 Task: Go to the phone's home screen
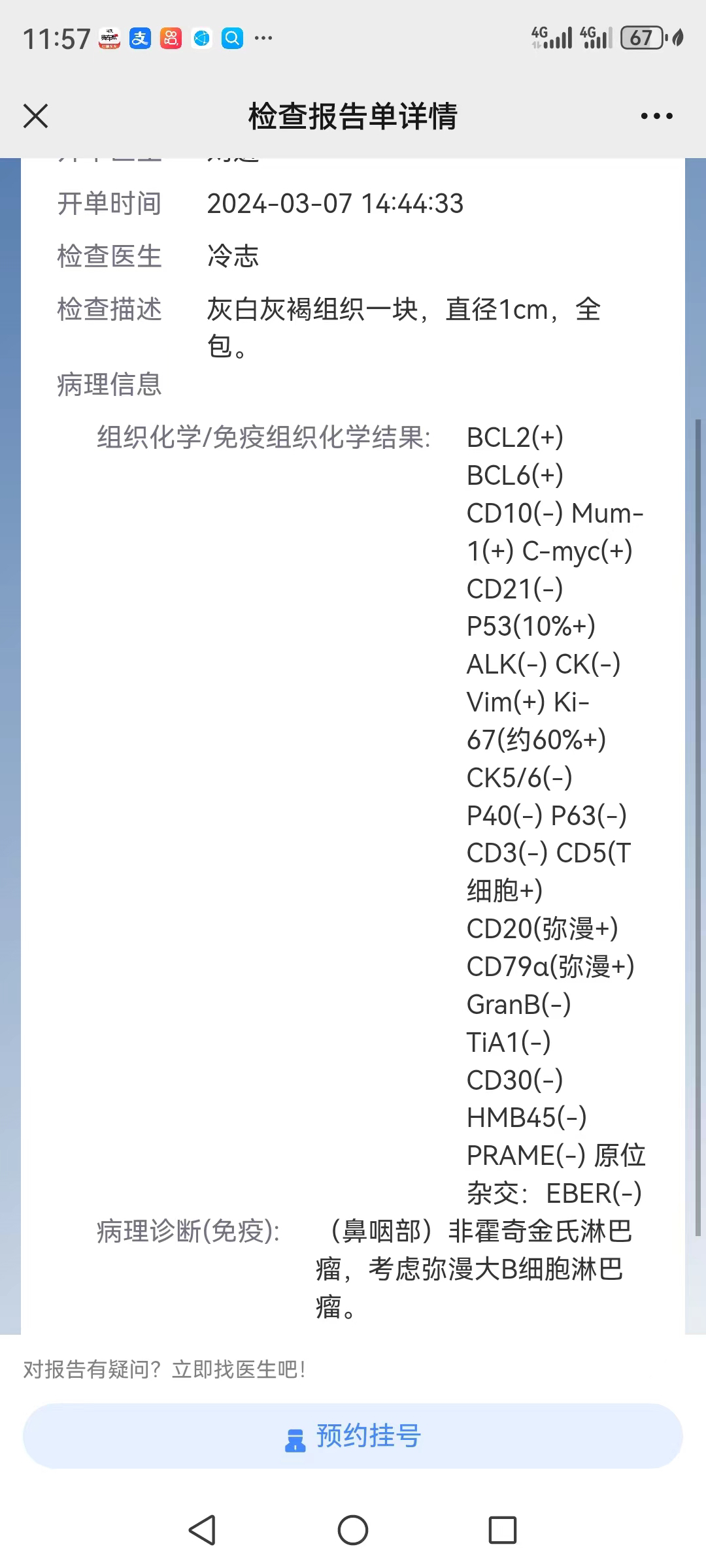tap(353, 1529)
